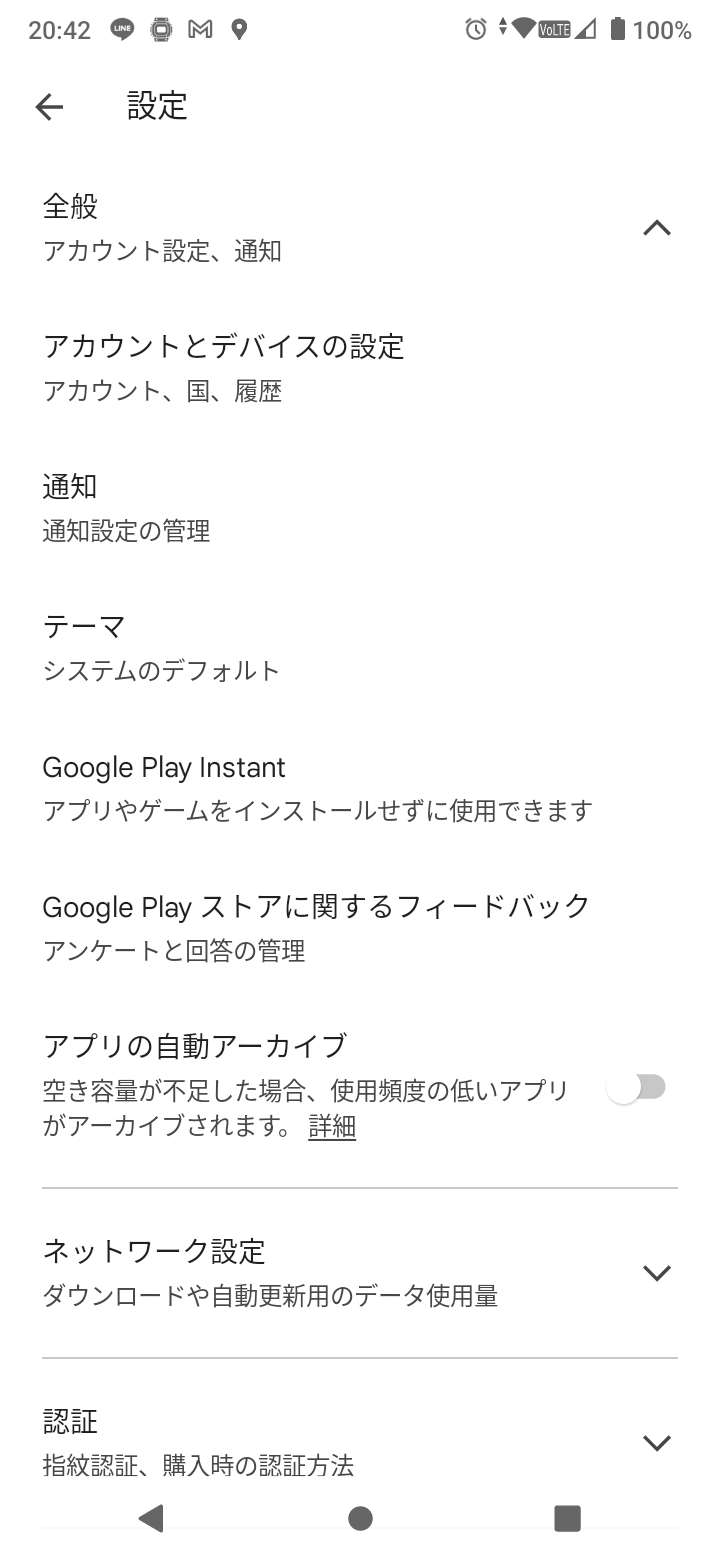This screenshot has height=1560, width=720.
Task: Go back using the app bar arrow
Action: 49,107
